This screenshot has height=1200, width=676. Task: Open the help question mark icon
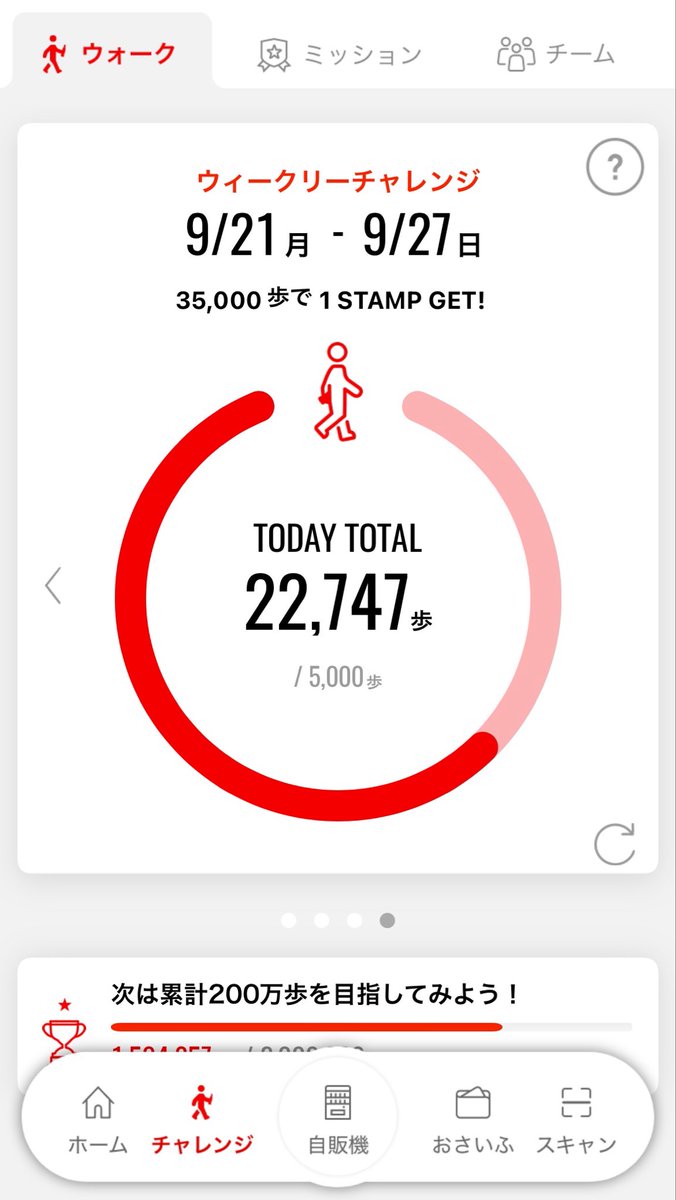(614, 168)
